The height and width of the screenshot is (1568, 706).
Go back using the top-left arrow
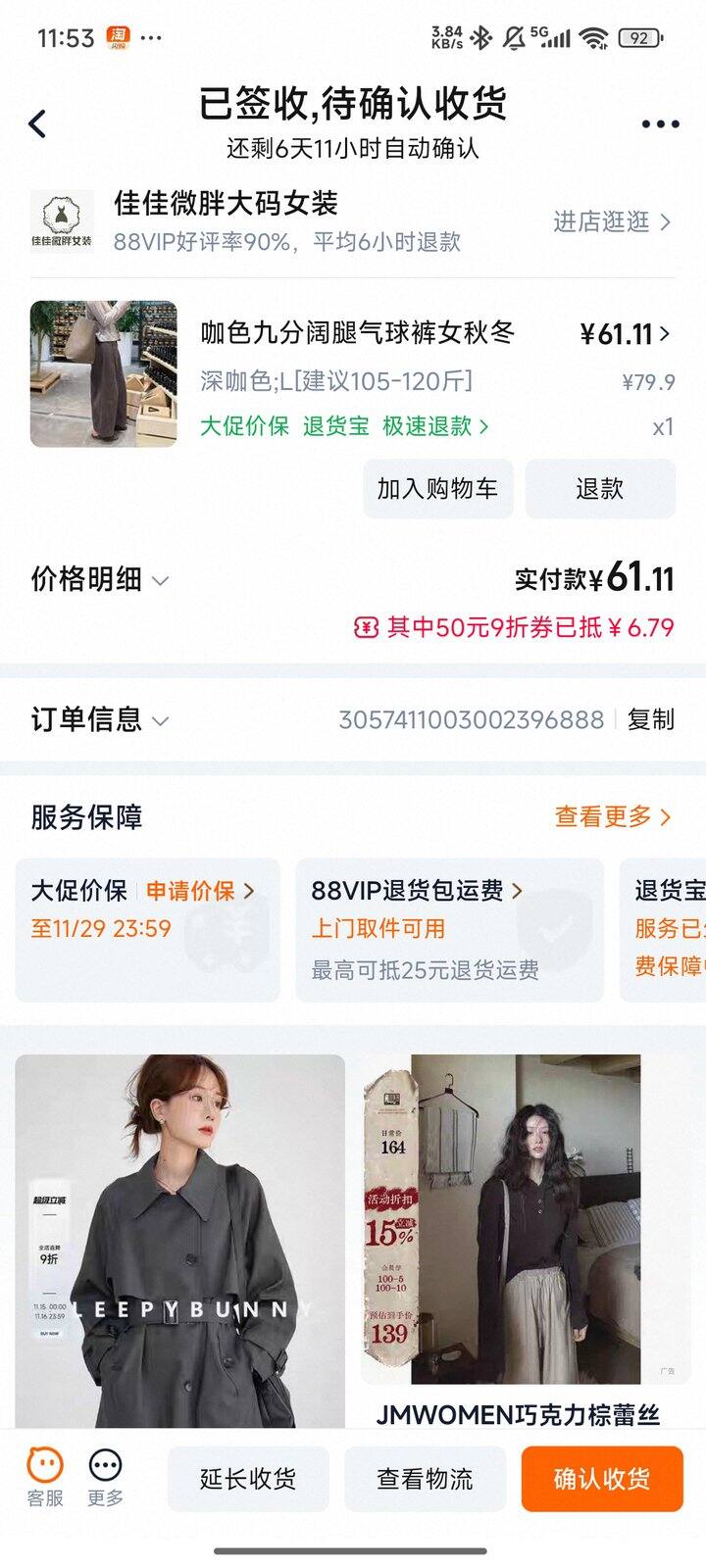click(x=38, y=123)
